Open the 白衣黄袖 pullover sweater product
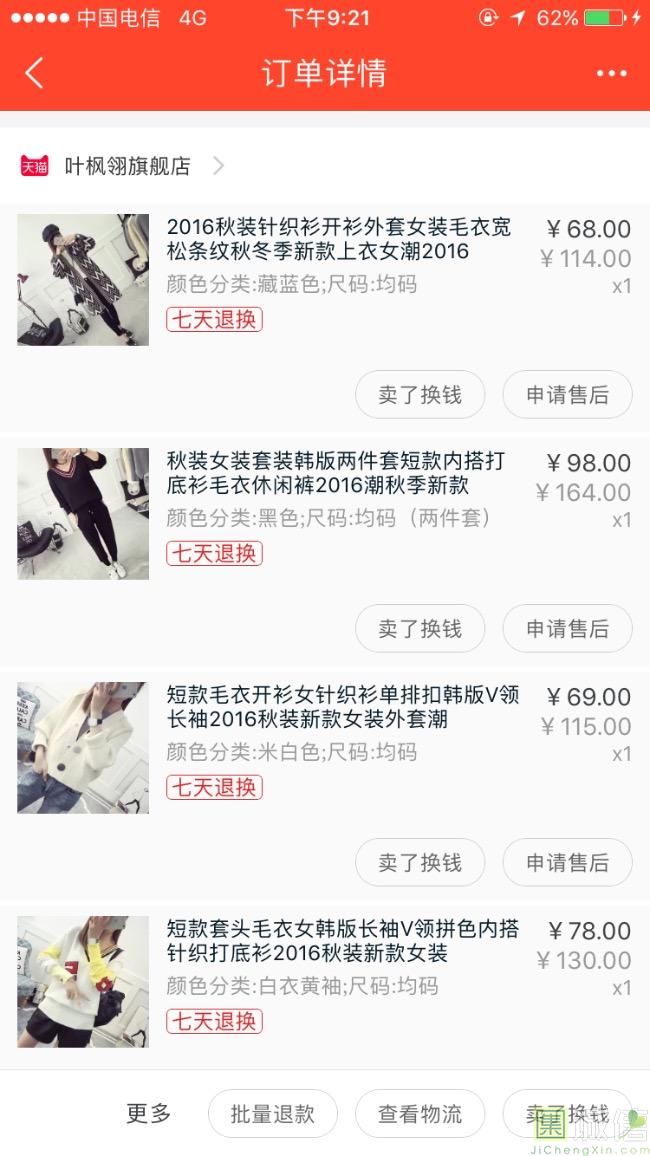This screenshot has width=650, height=1156. 340,941
